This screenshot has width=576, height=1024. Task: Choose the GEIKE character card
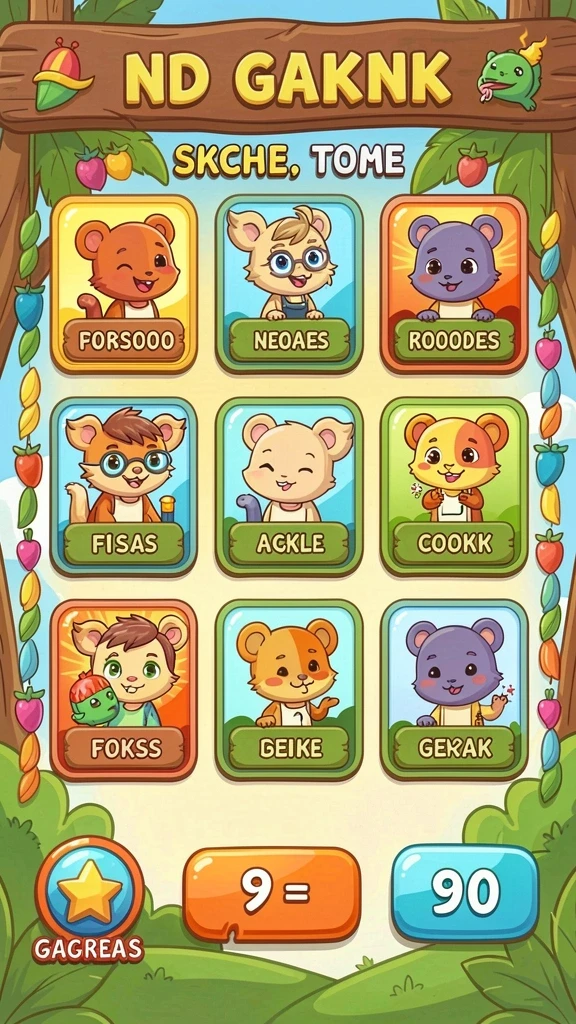[289, 690]
